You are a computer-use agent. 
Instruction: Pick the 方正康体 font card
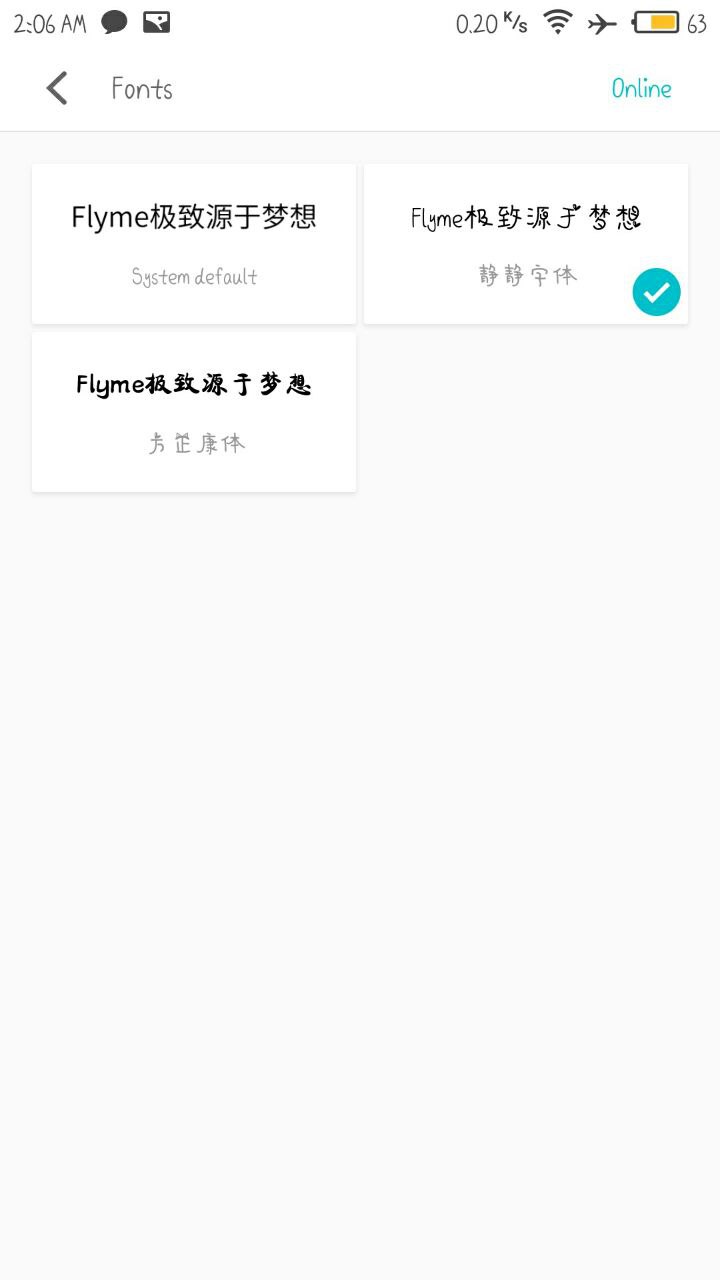[x=194, y=412]
